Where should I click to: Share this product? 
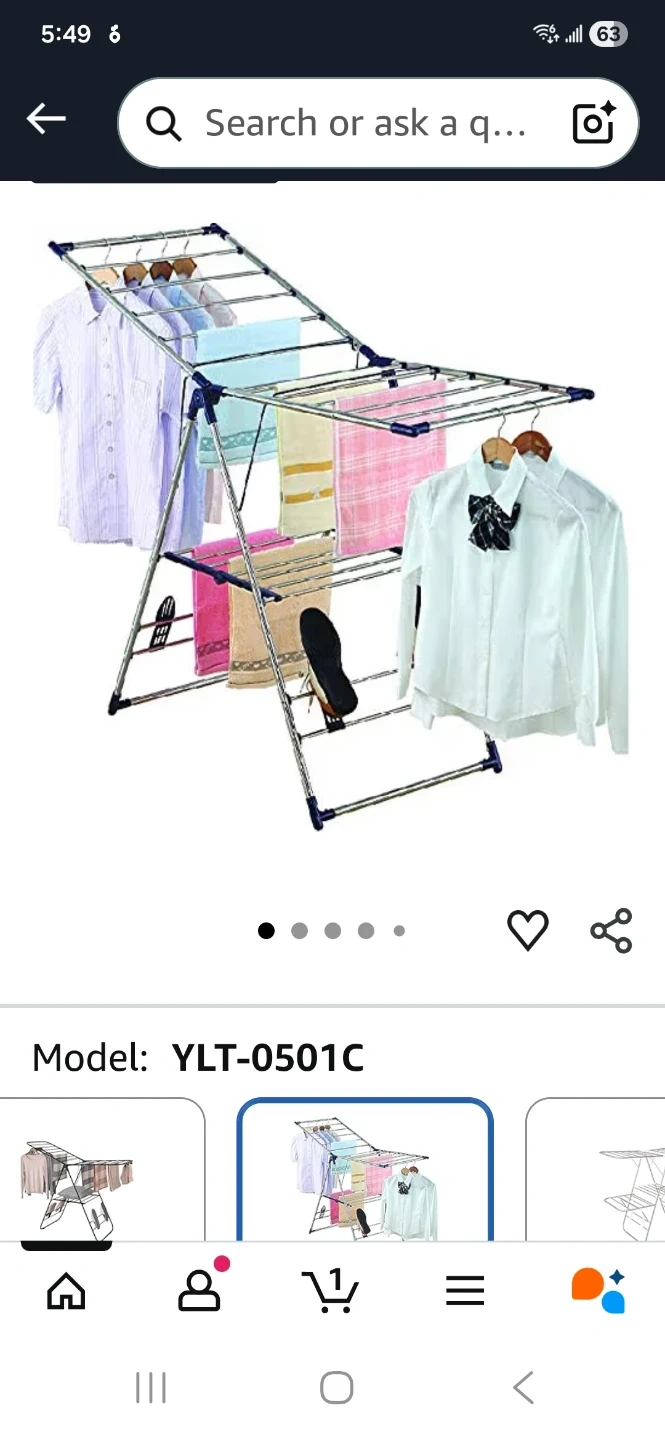[611, 930]
